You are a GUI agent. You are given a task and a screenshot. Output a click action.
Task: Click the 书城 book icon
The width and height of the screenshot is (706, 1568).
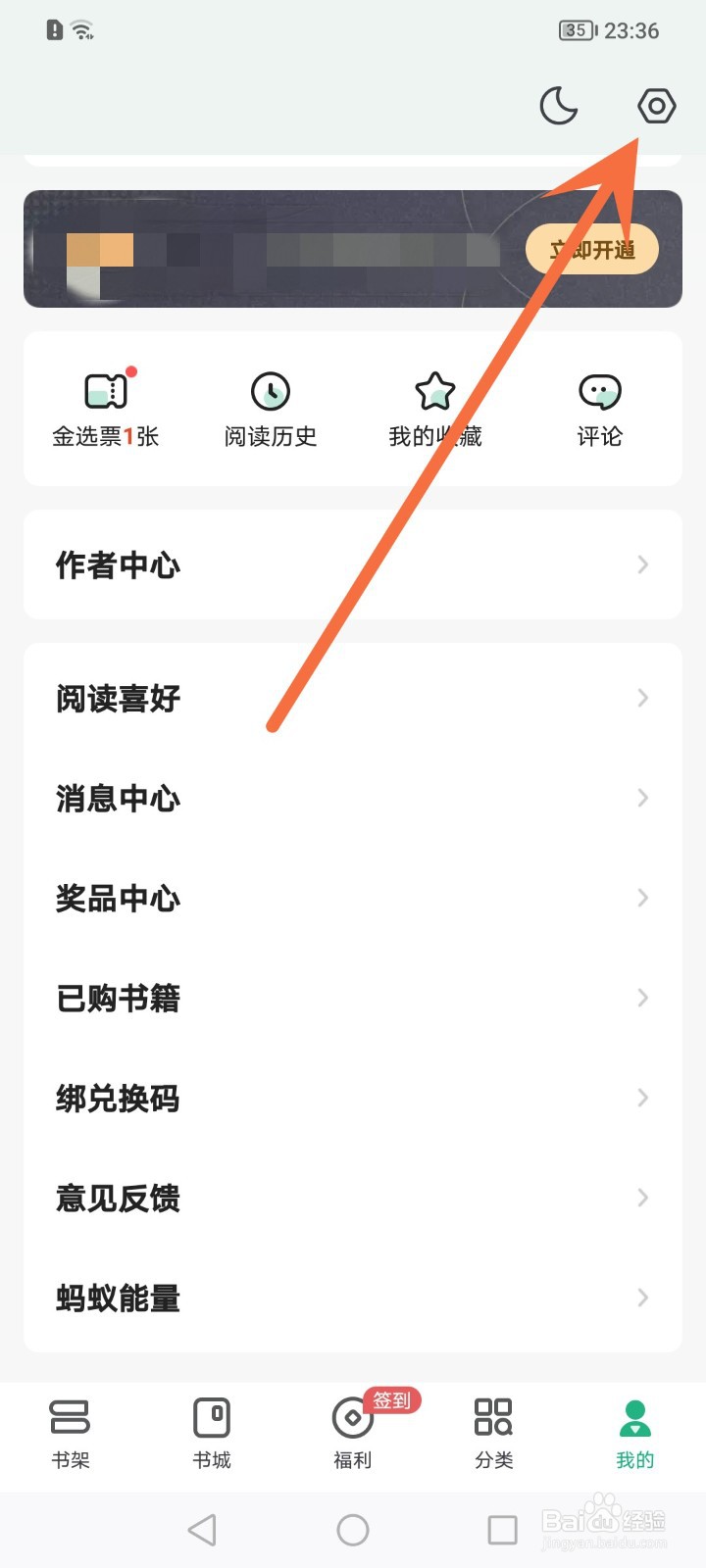coord(211,1417)
